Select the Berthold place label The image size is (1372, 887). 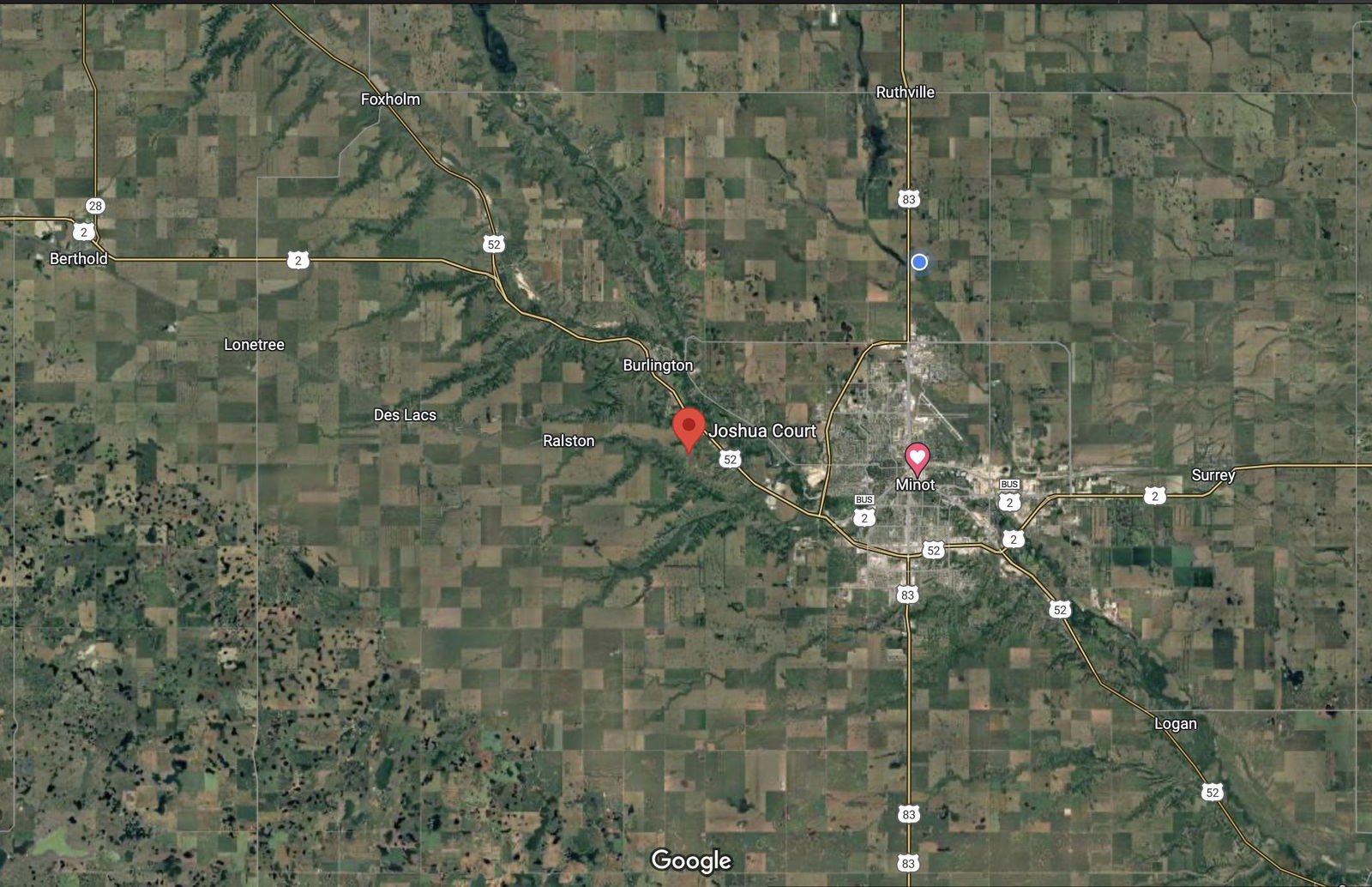(x=79, y=259)
